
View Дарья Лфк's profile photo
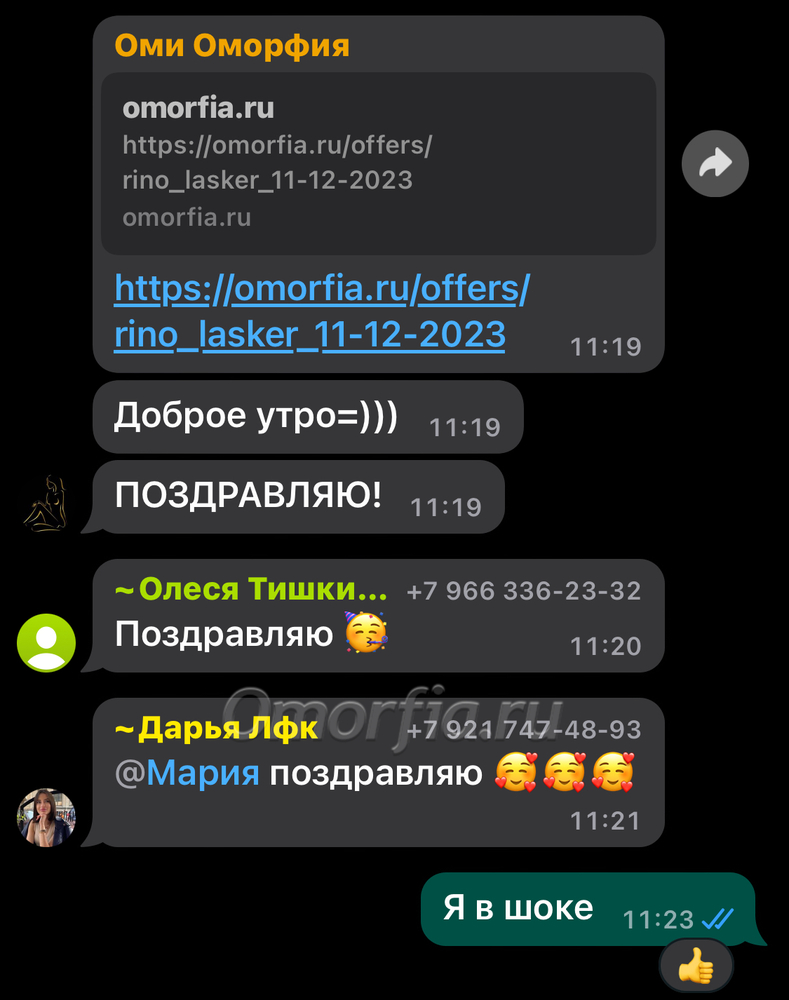tap(46, 817)
